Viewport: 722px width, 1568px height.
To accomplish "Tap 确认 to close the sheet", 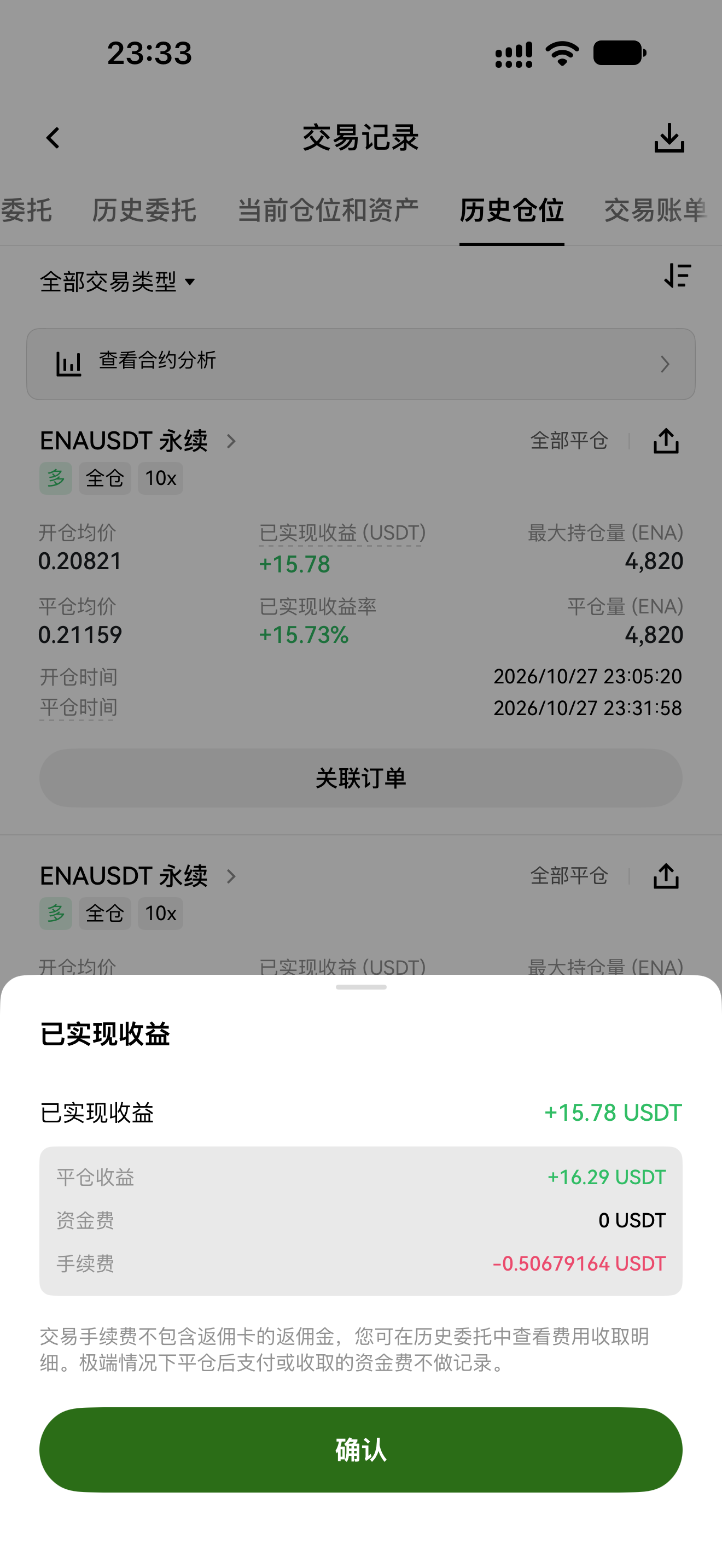I will click(x=361, y=1449).
